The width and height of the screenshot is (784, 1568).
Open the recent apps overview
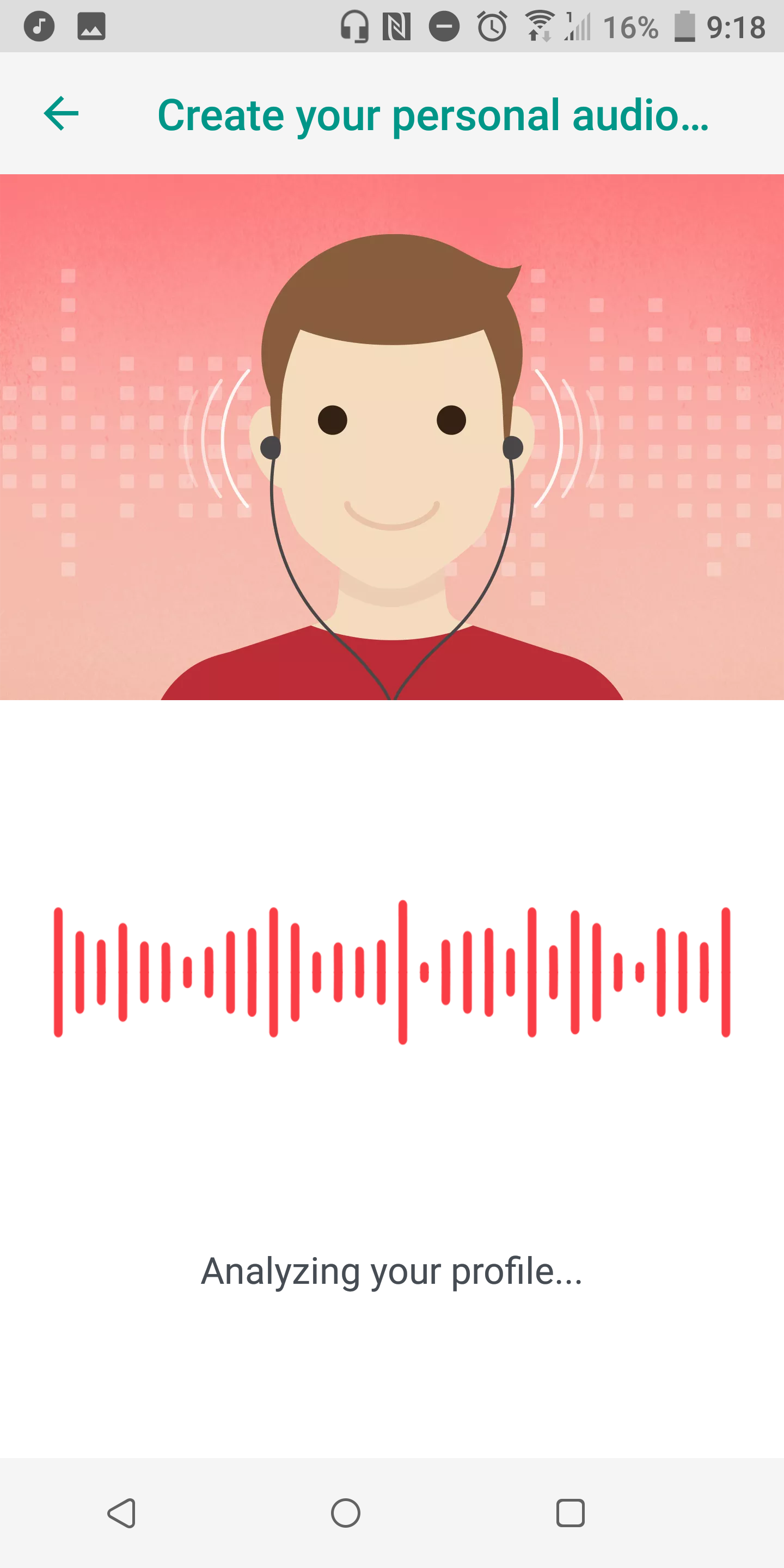pos(571,1512)
